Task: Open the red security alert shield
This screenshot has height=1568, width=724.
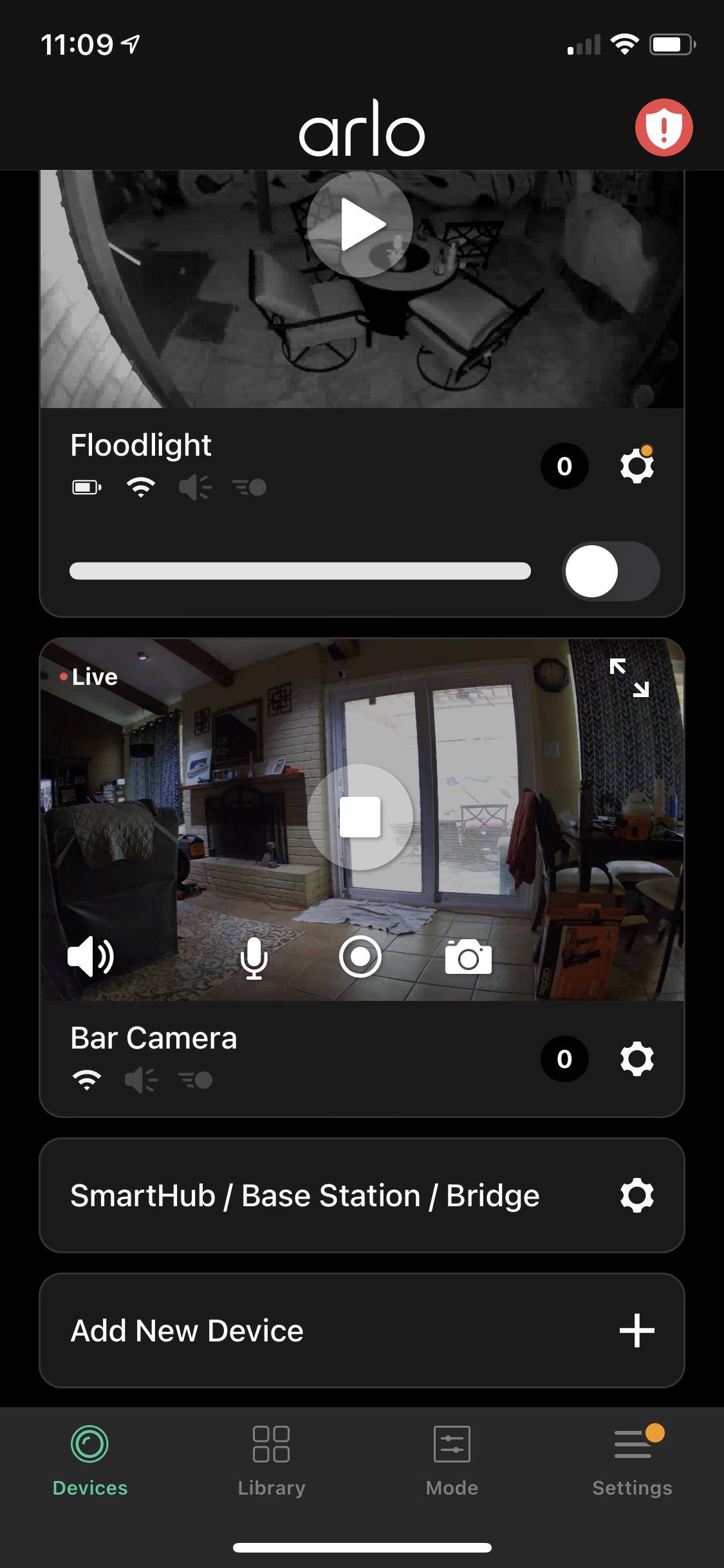Action: pos(664,127)
